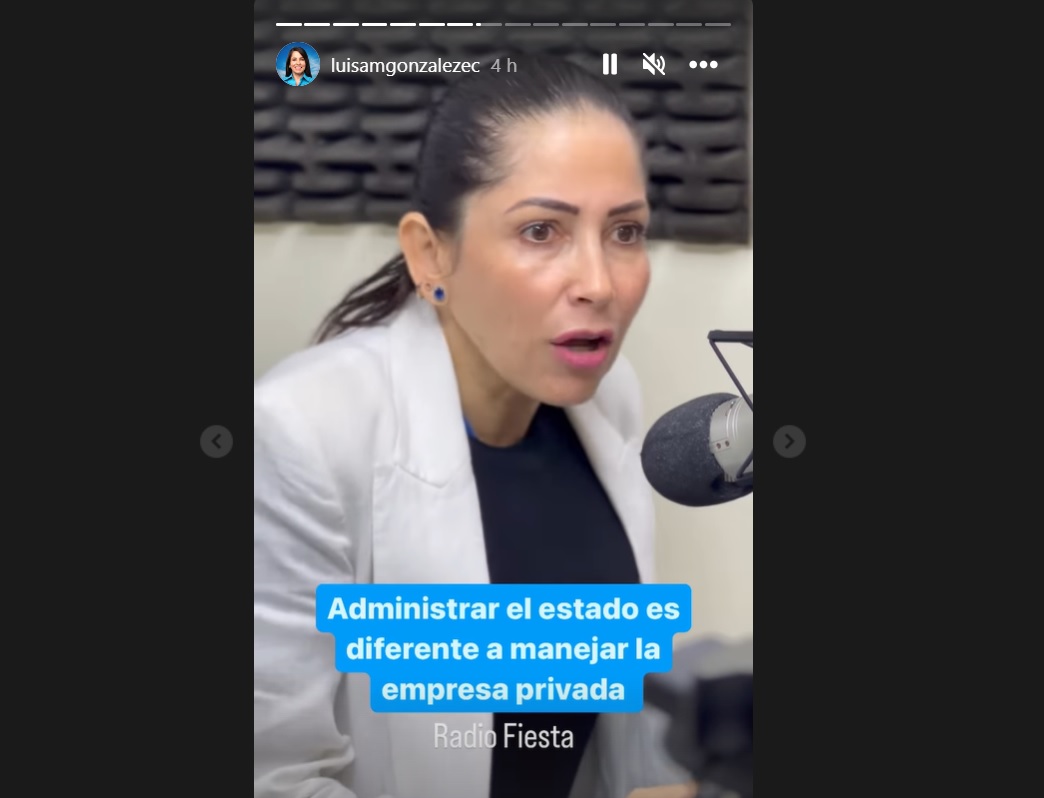
Task: Tap the luisamgonzalezec profile picture
Action: [297, 64]
